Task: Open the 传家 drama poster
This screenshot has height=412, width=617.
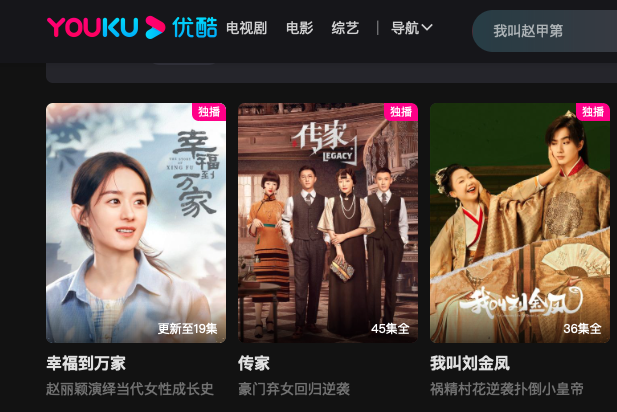Action: [327, 223]
